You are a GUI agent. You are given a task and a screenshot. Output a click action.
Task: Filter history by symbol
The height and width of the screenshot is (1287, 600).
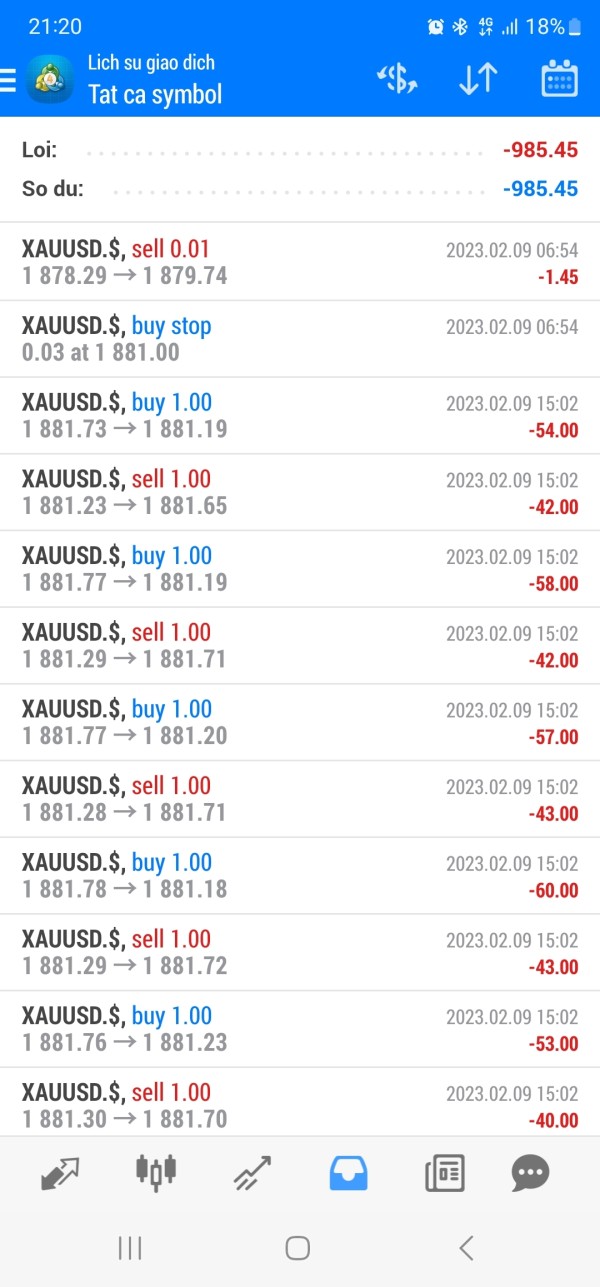397,79
